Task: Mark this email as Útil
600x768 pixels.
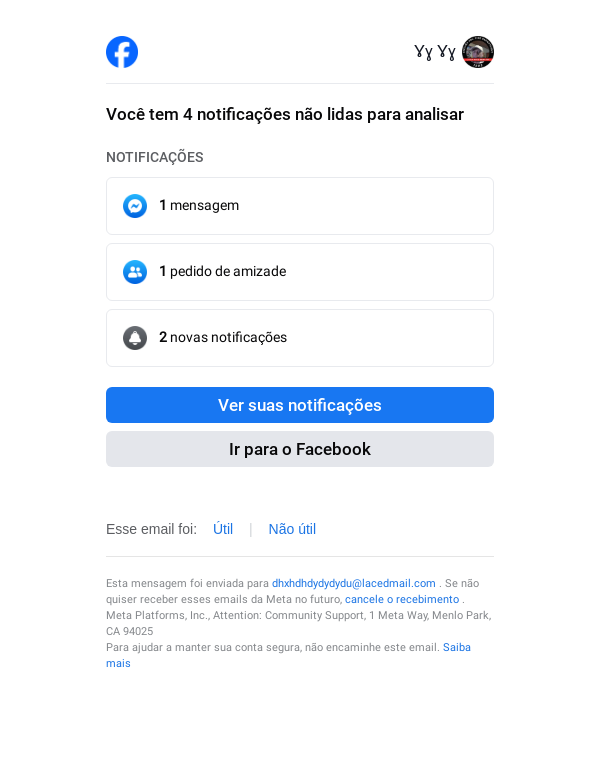Action: click(x=223, y=529)
